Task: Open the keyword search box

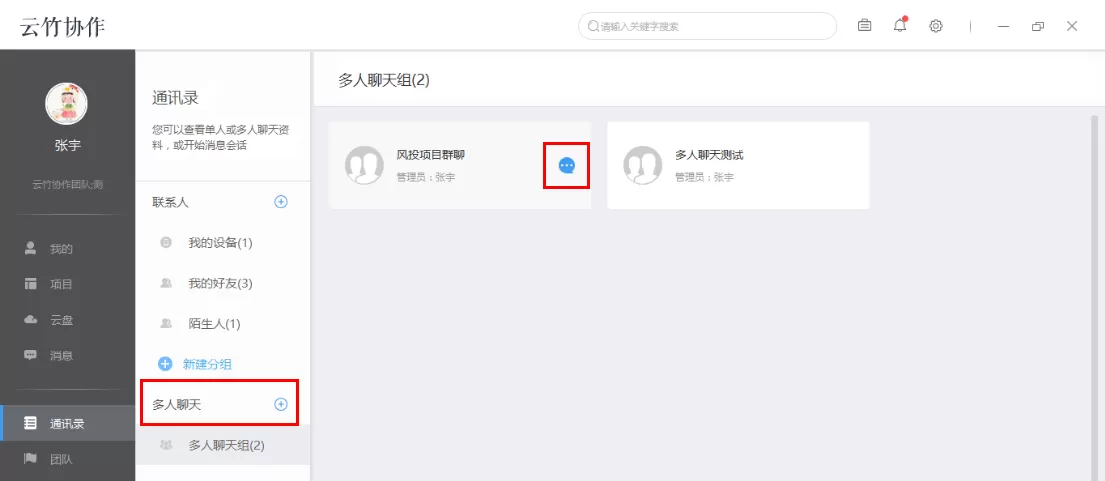Action: click(x=707, y=26)
